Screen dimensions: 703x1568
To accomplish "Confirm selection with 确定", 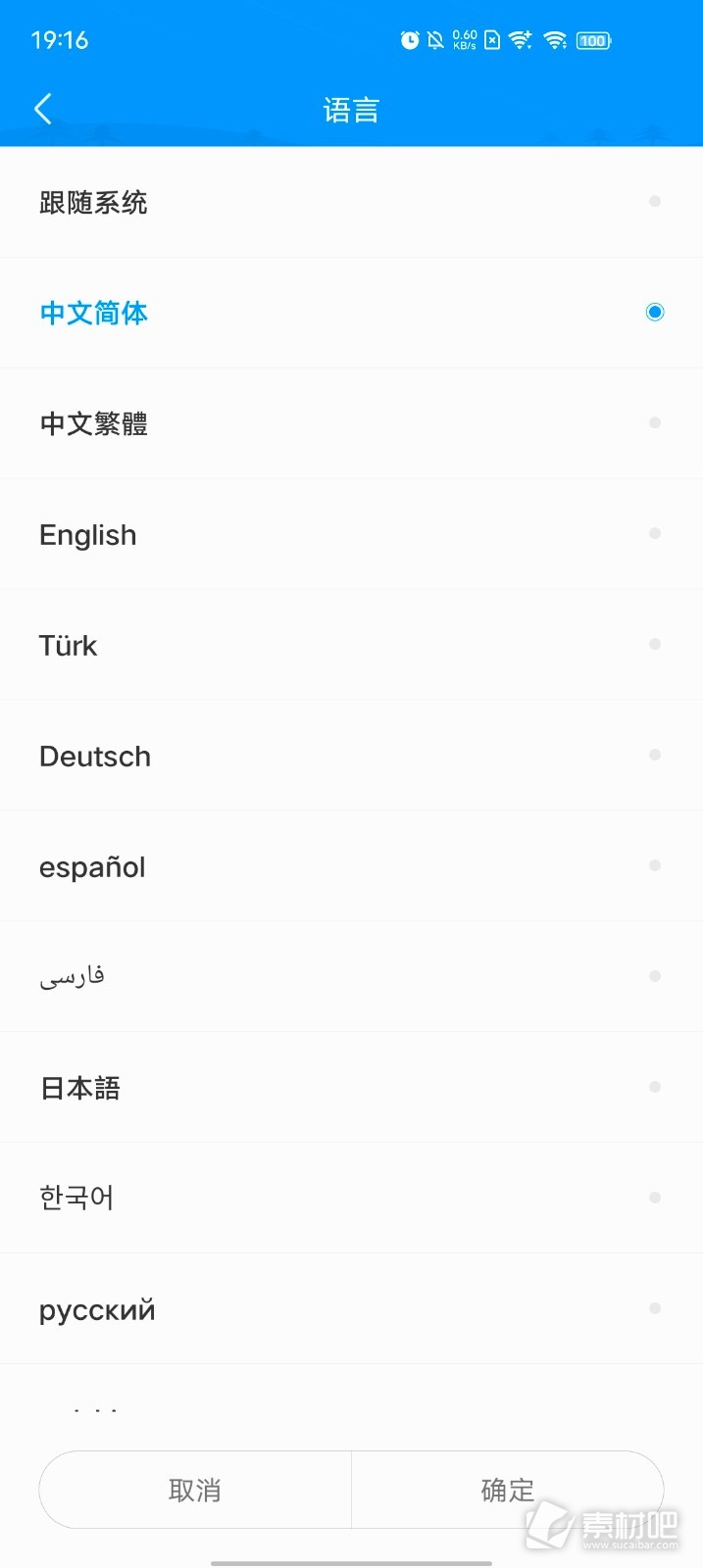I will [508, 1490].
